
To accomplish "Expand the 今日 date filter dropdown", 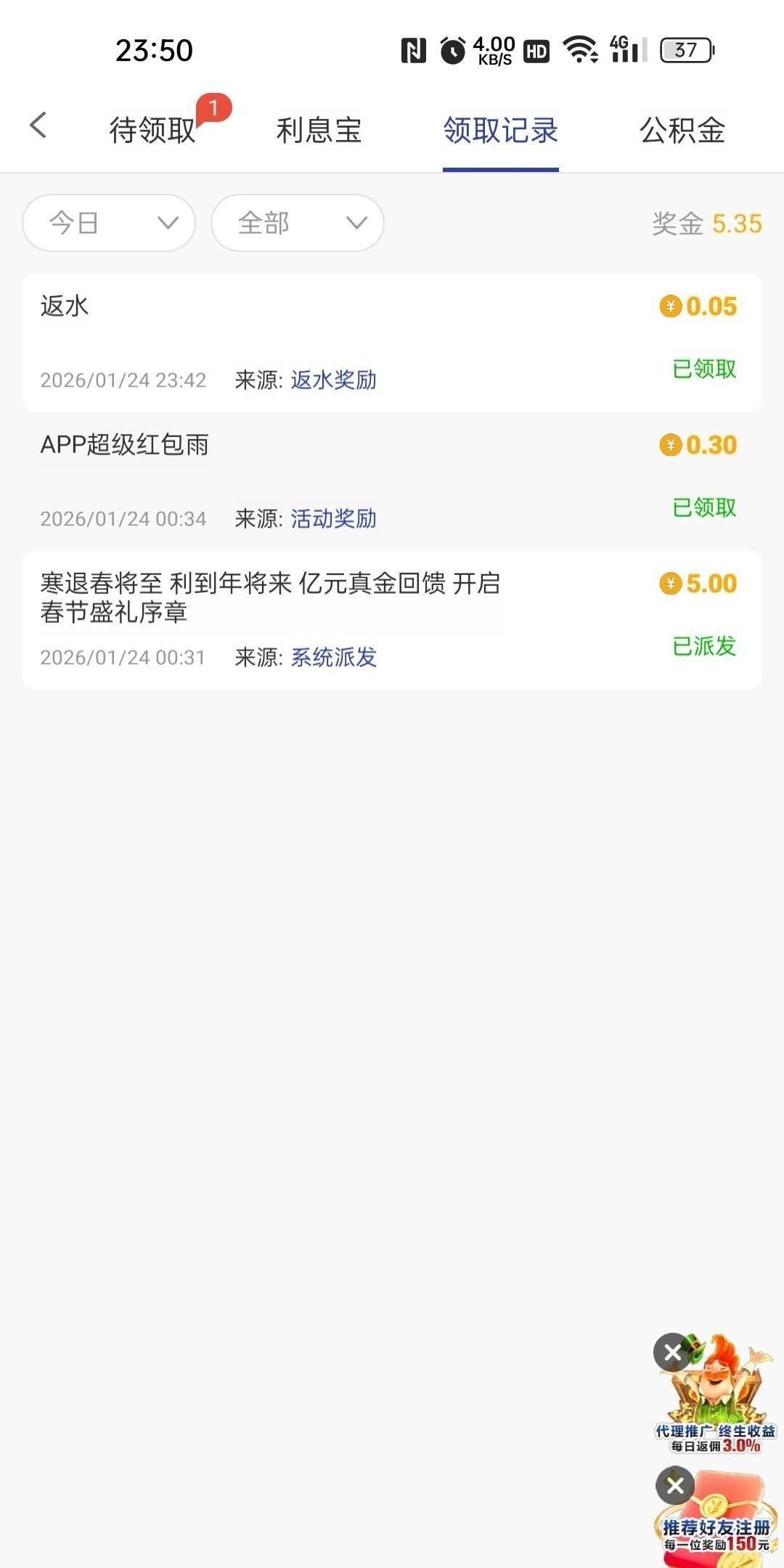I will point(109,223).
